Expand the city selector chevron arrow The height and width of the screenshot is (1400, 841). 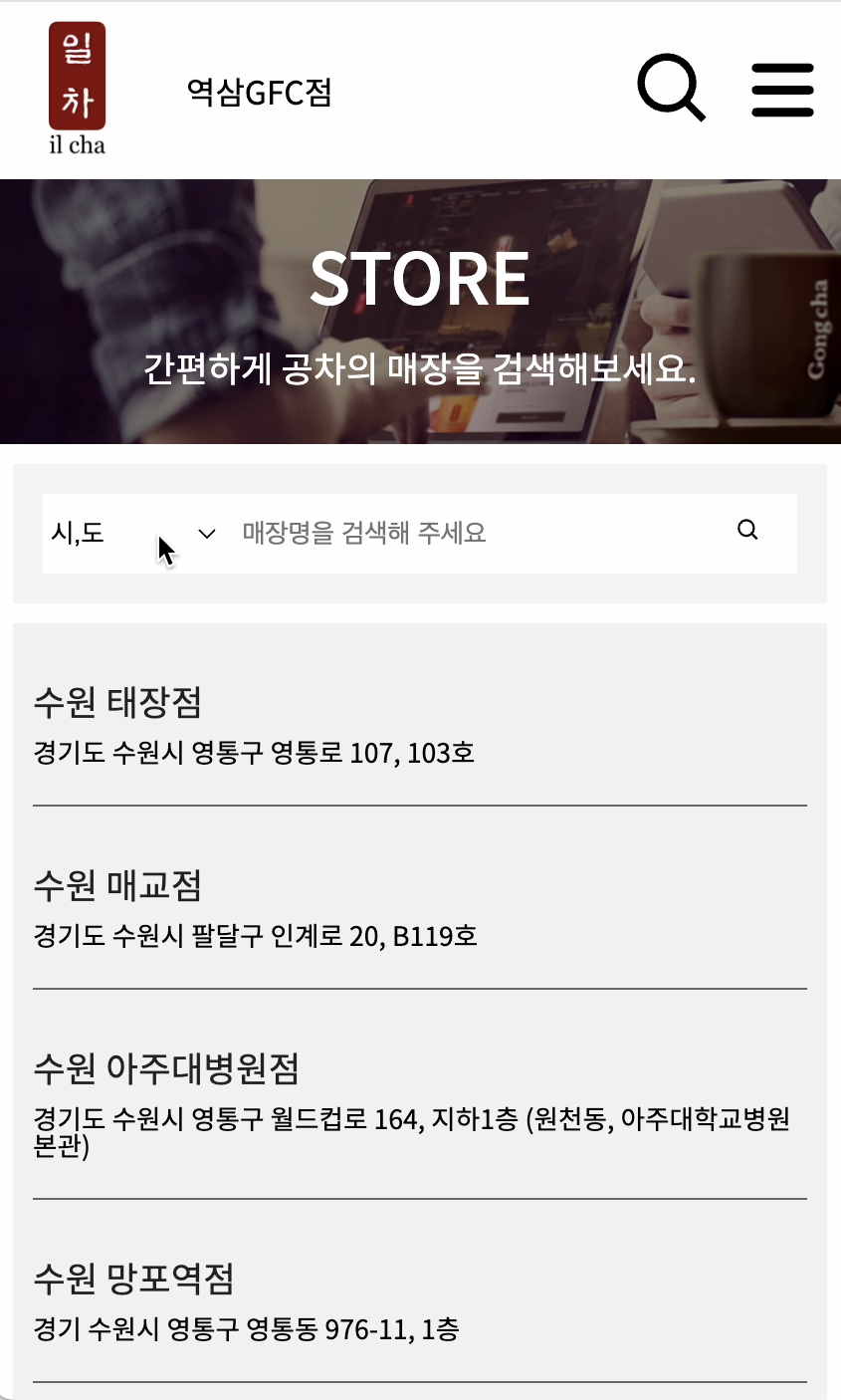(207, 534)
